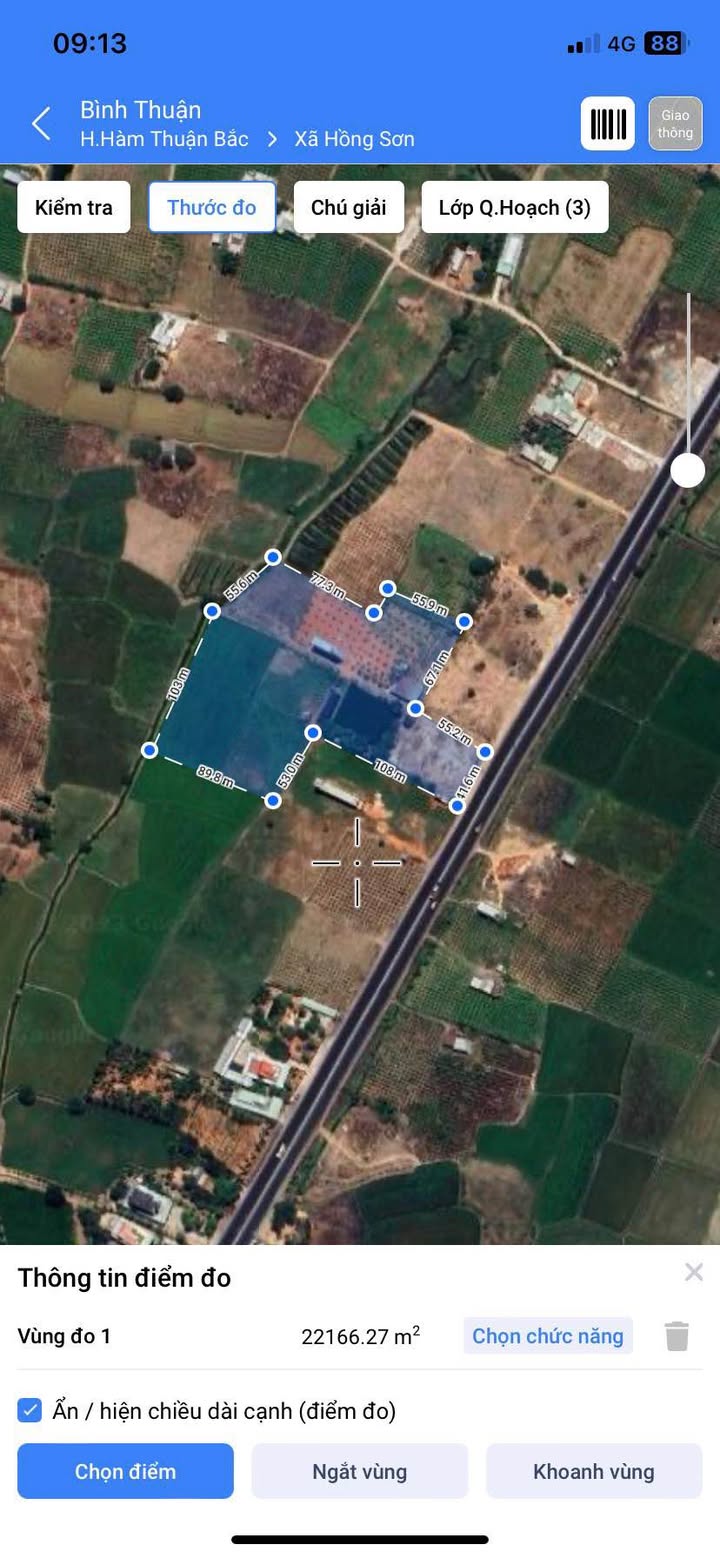Tap the Chọn điểm button
Viewport: 720px width, 1558px height.
point(125,1471)
